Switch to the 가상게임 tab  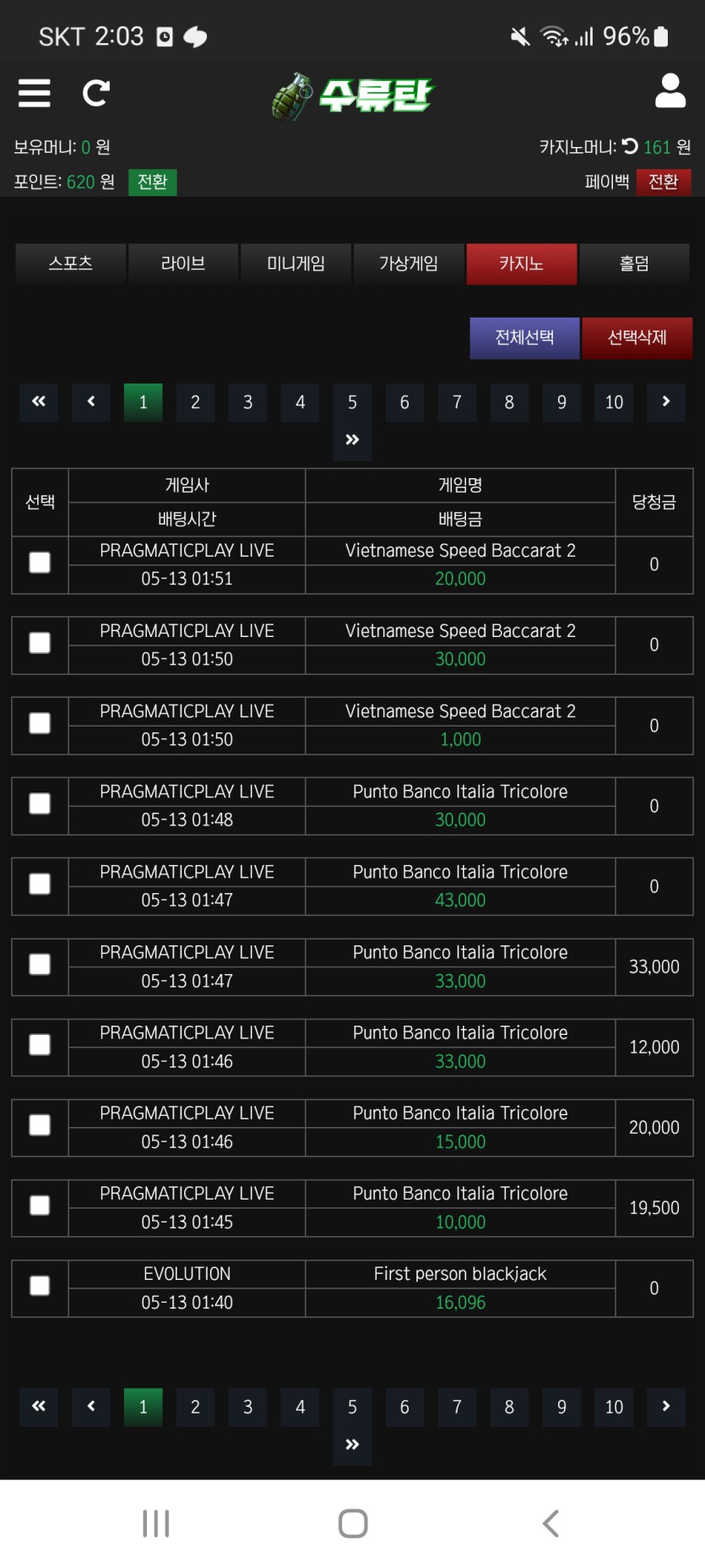(409, 264)
